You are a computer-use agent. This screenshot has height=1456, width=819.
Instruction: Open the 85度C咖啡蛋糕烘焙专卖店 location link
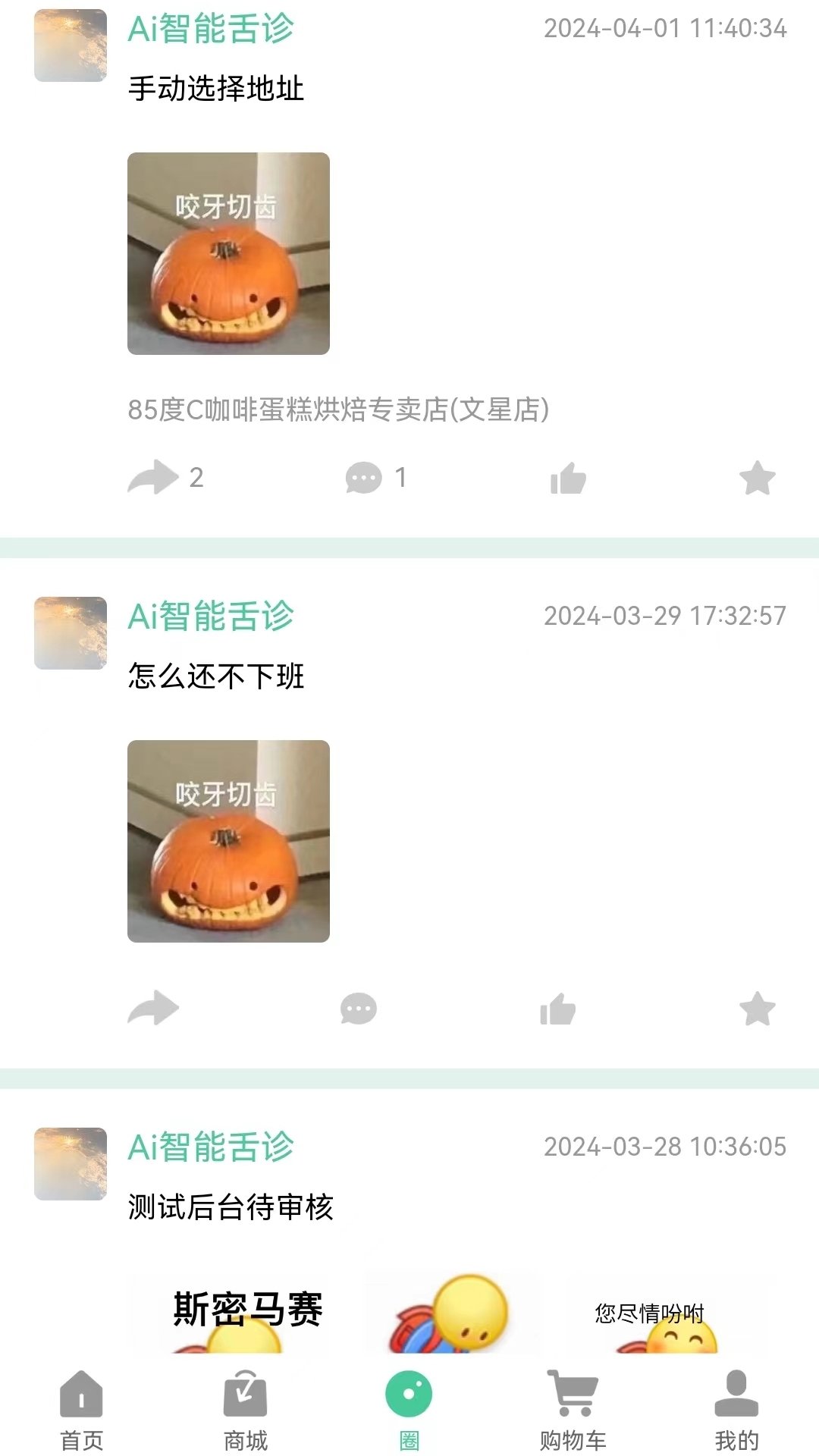[x=340, y=408]
